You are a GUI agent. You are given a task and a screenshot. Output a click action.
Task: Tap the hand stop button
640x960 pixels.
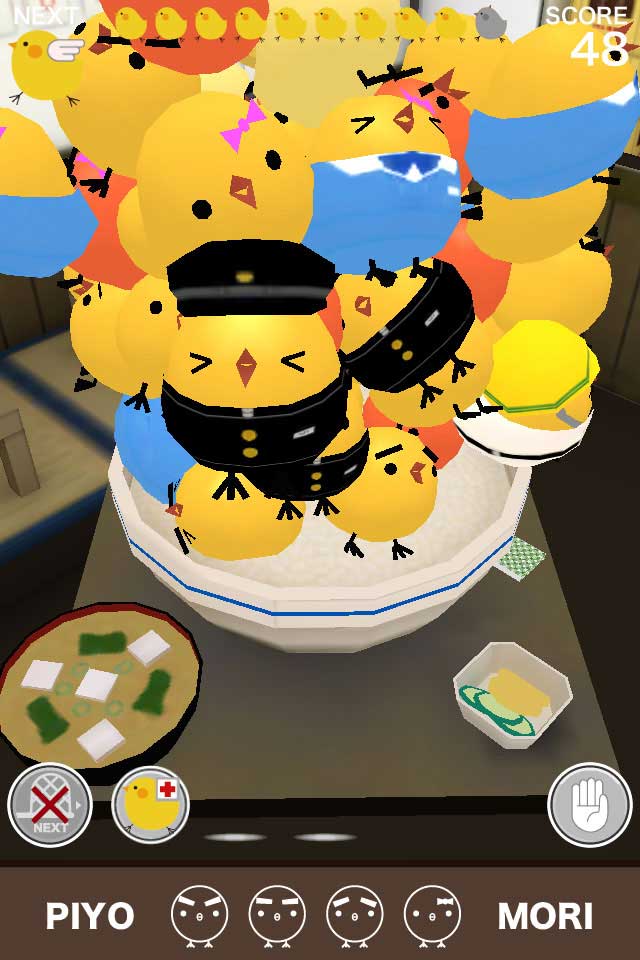coord(590,805)
